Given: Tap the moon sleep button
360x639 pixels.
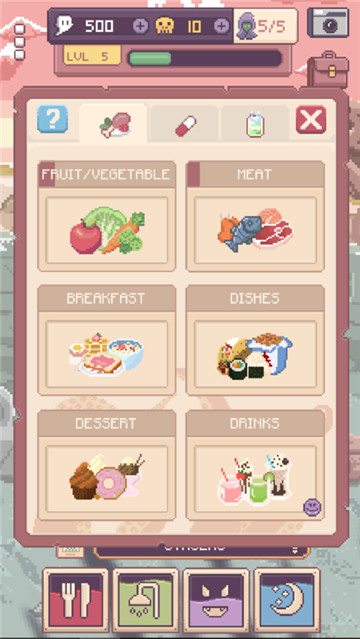Looking at the screenshot, I should click(x=287, y=599).
